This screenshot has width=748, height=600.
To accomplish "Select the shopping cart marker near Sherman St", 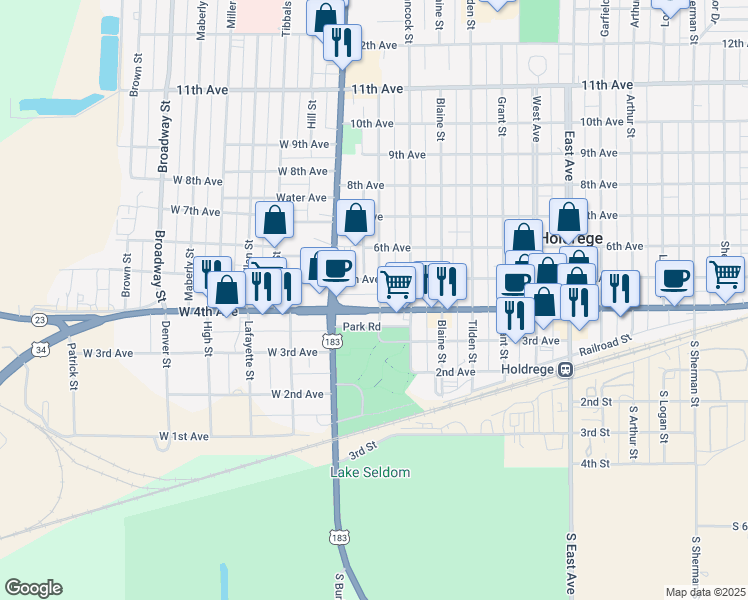I will click(725, 275).
